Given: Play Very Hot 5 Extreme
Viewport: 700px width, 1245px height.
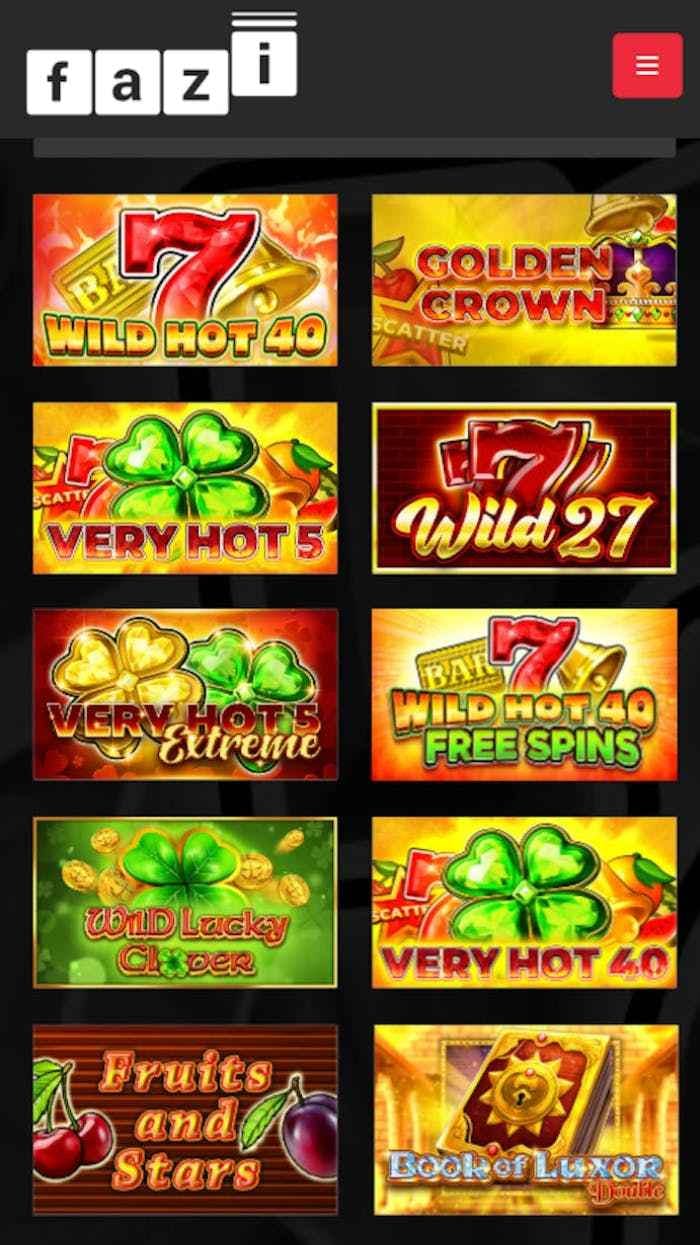Looking at the screenshot, I should [x=185, y=695].
